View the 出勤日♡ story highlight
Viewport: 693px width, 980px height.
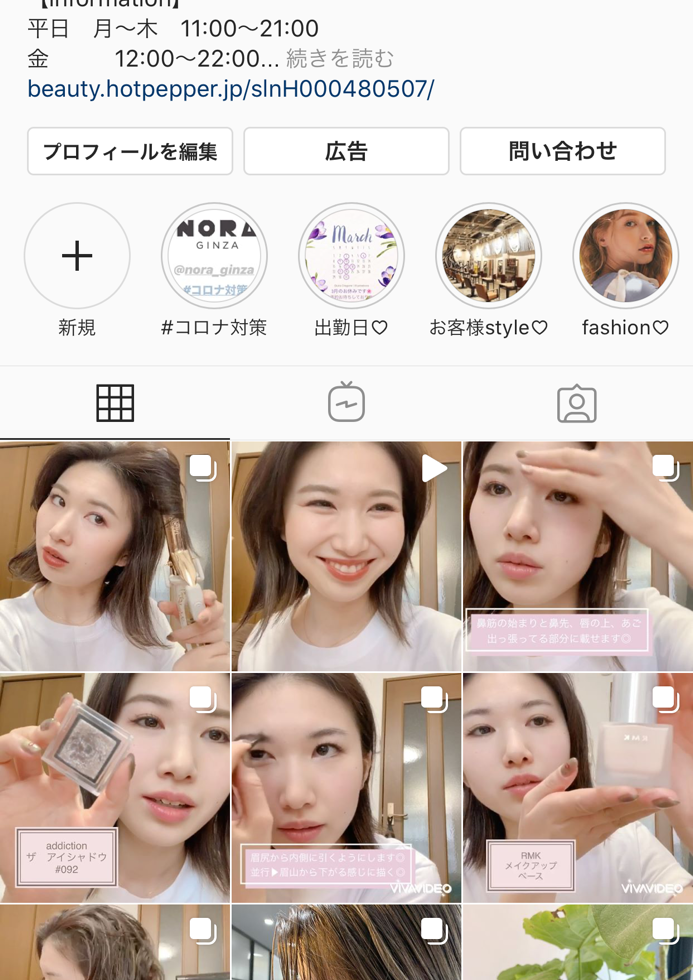click(x=351, y=257)
